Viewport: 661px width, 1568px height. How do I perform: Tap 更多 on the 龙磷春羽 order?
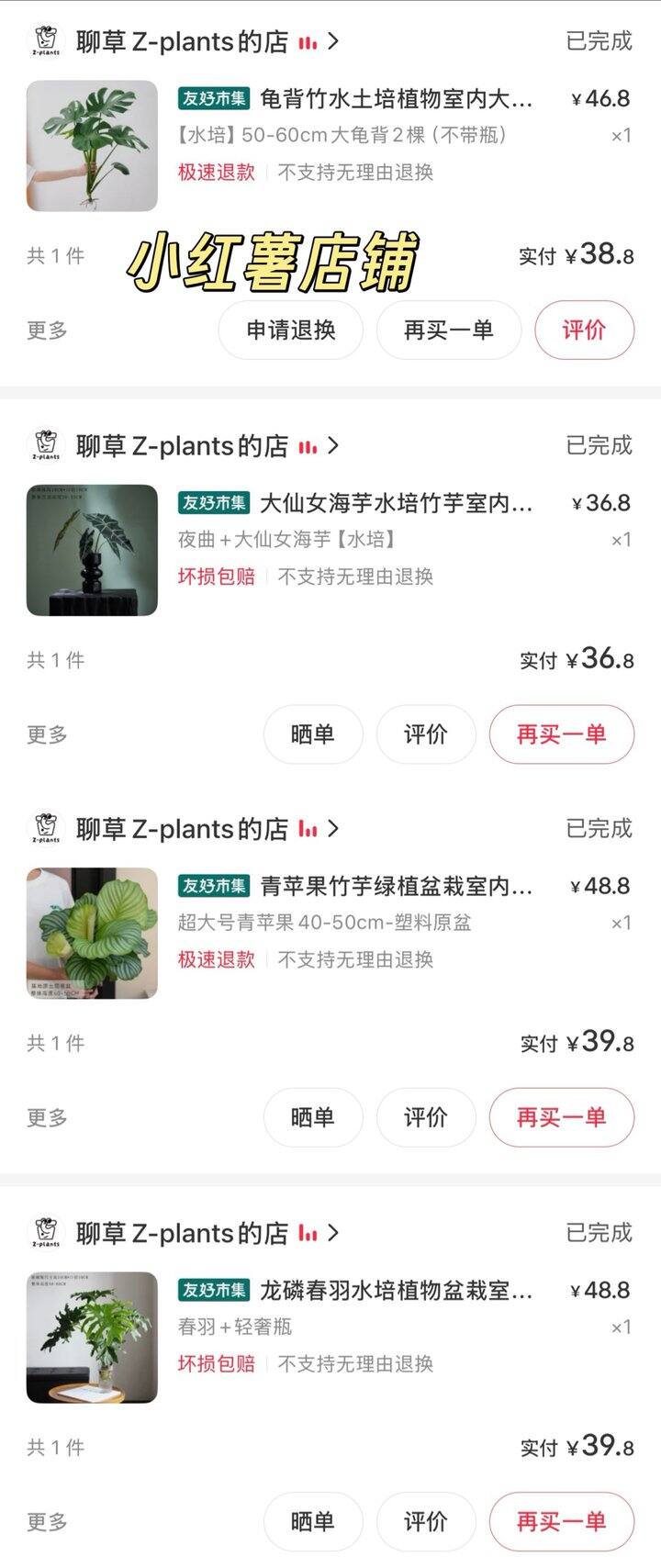[x=47, y=1521]
